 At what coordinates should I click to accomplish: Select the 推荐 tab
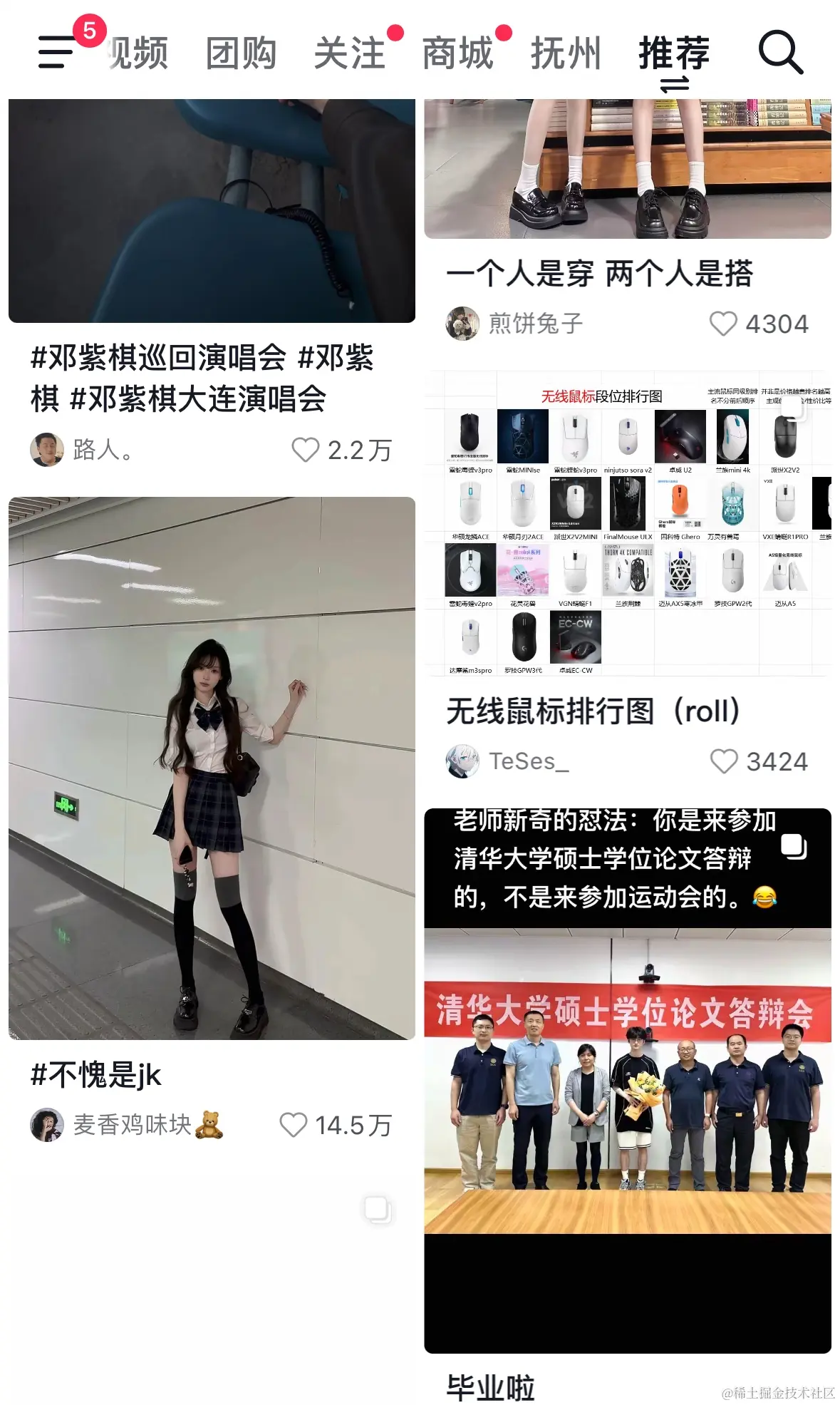pos(674,53)
